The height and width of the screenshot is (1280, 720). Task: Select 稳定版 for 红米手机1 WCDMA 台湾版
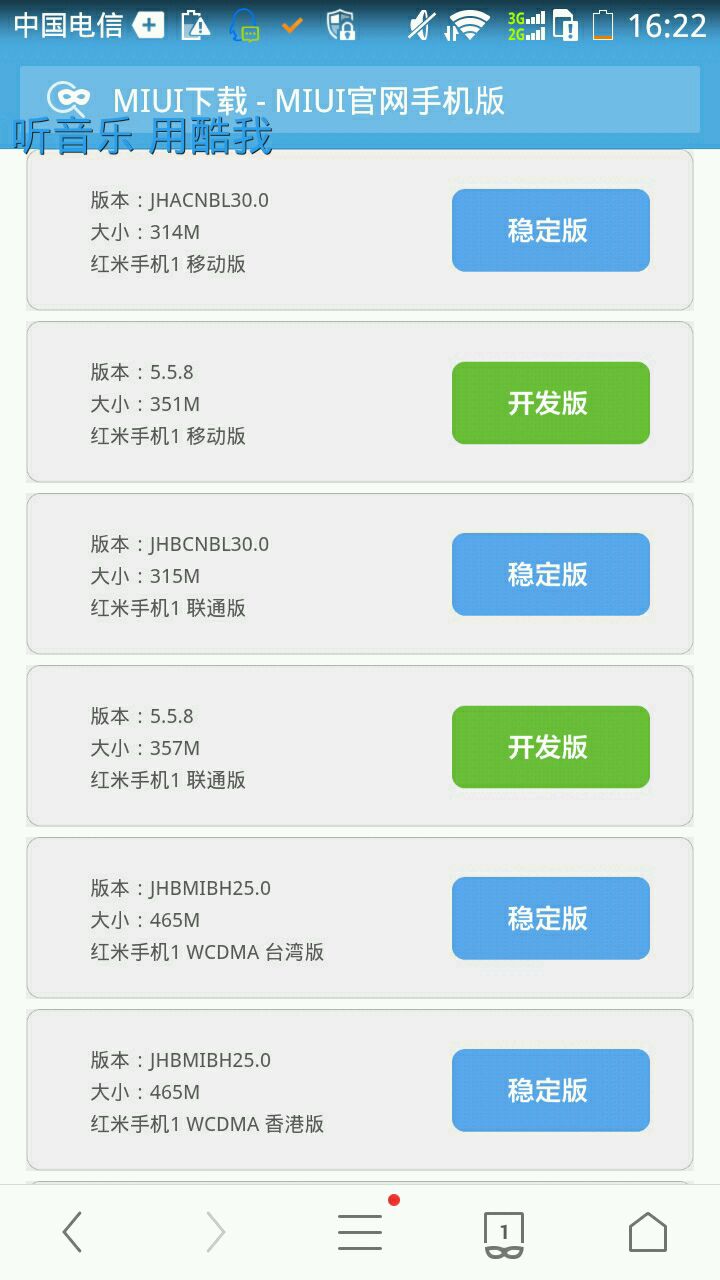[x=550, y=918]
